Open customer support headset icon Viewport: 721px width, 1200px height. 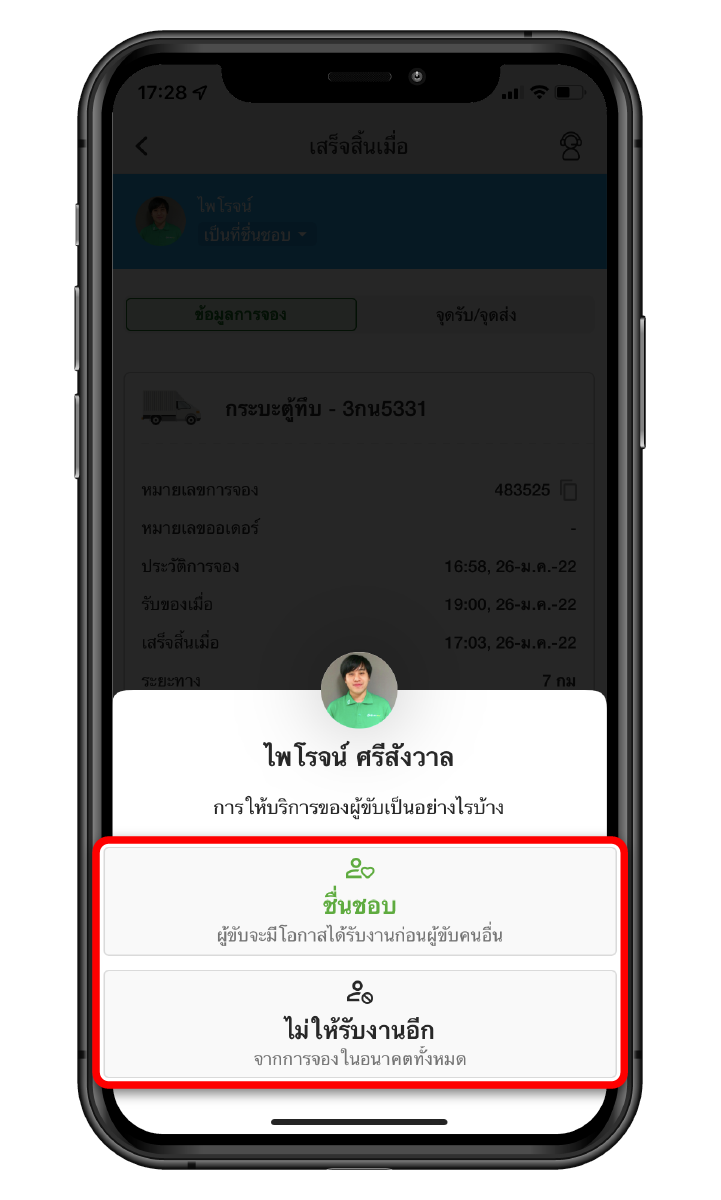[x=571, y=147]
